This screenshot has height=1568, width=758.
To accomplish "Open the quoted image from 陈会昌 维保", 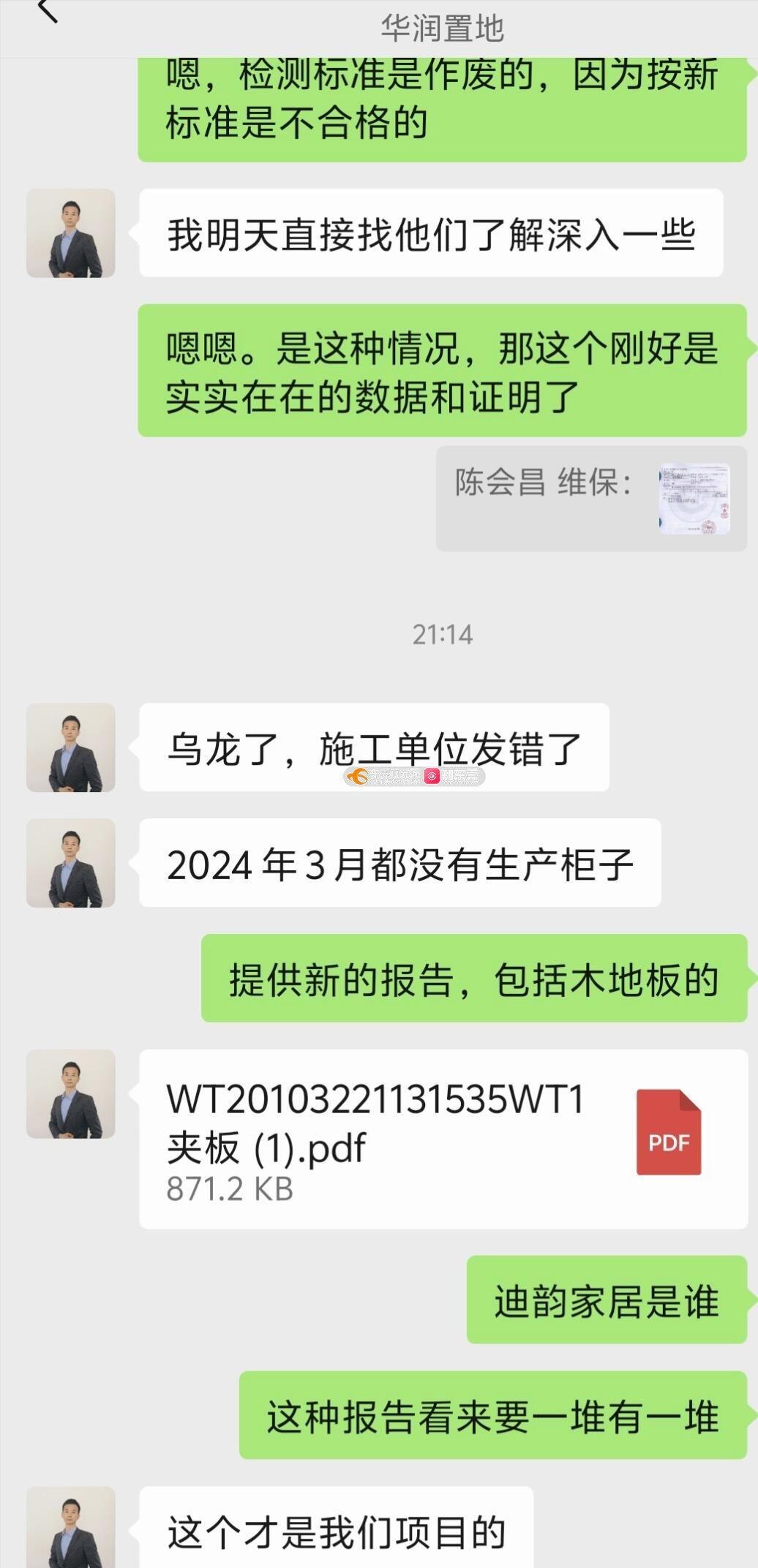I will pyautogui.click(x=694, y=498).
